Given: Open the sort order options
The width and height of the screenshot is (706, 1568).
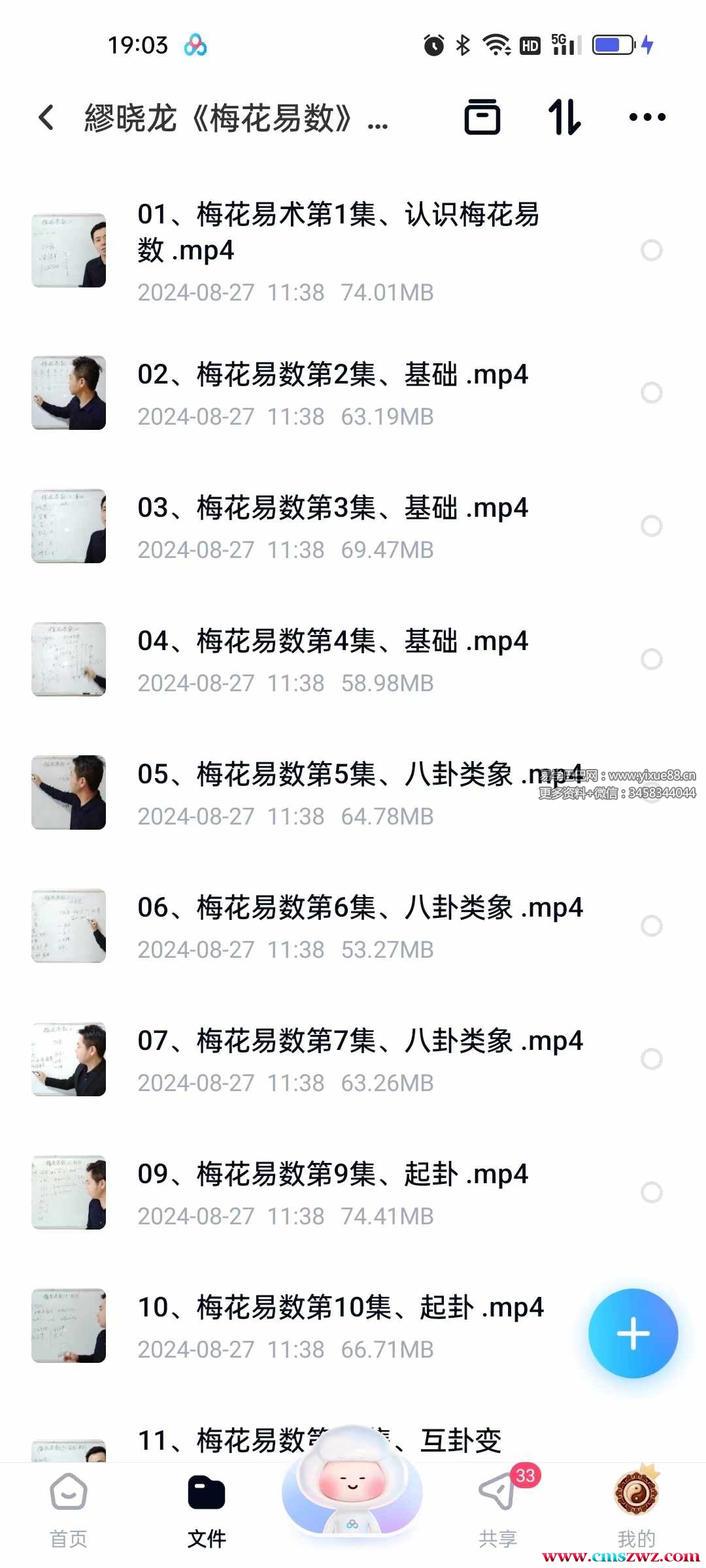Looking at the screenshot, I should pos(563,118).
